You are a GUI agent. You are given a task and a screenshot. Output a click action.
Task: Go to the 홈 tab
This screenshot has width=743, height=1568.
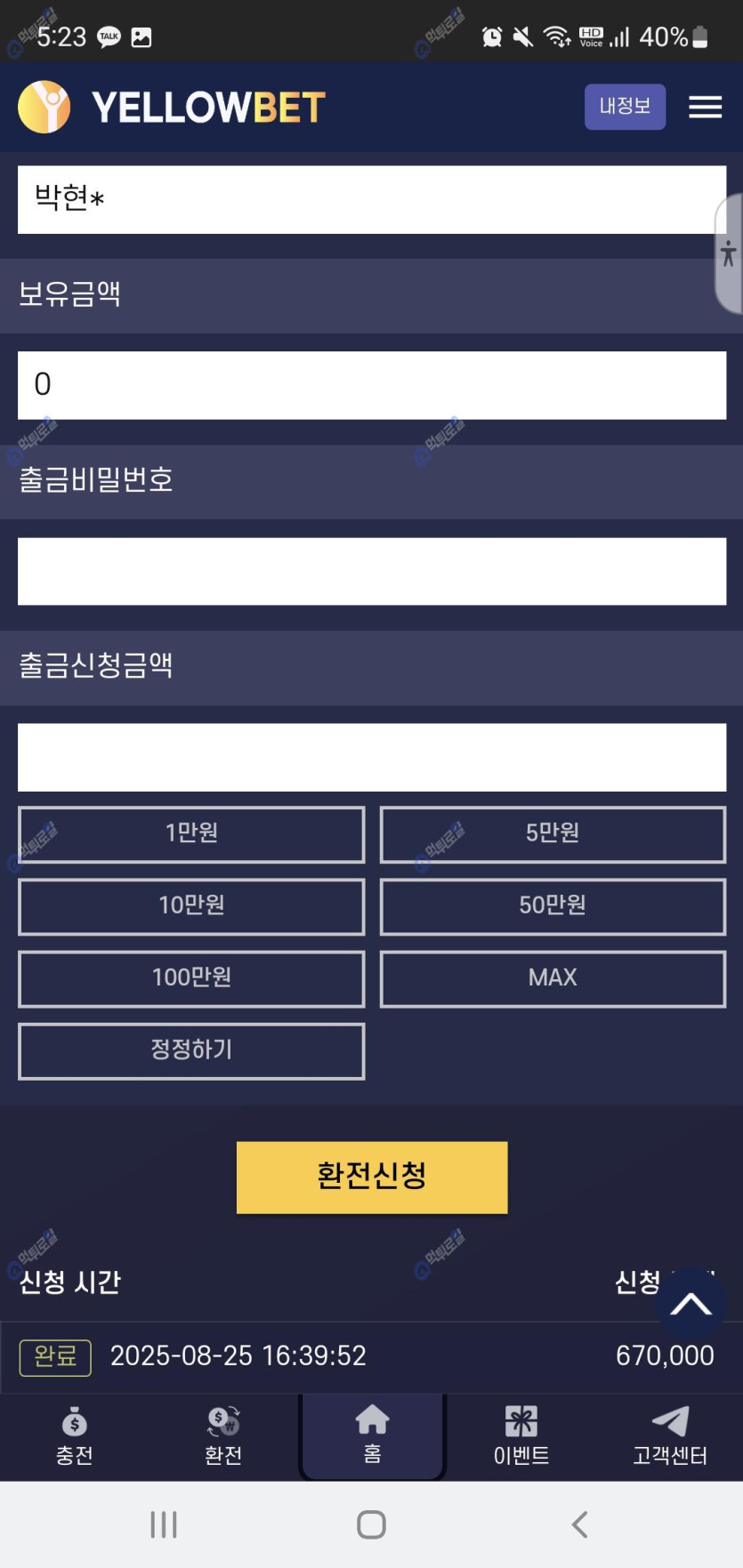[x=372, y=1435]
